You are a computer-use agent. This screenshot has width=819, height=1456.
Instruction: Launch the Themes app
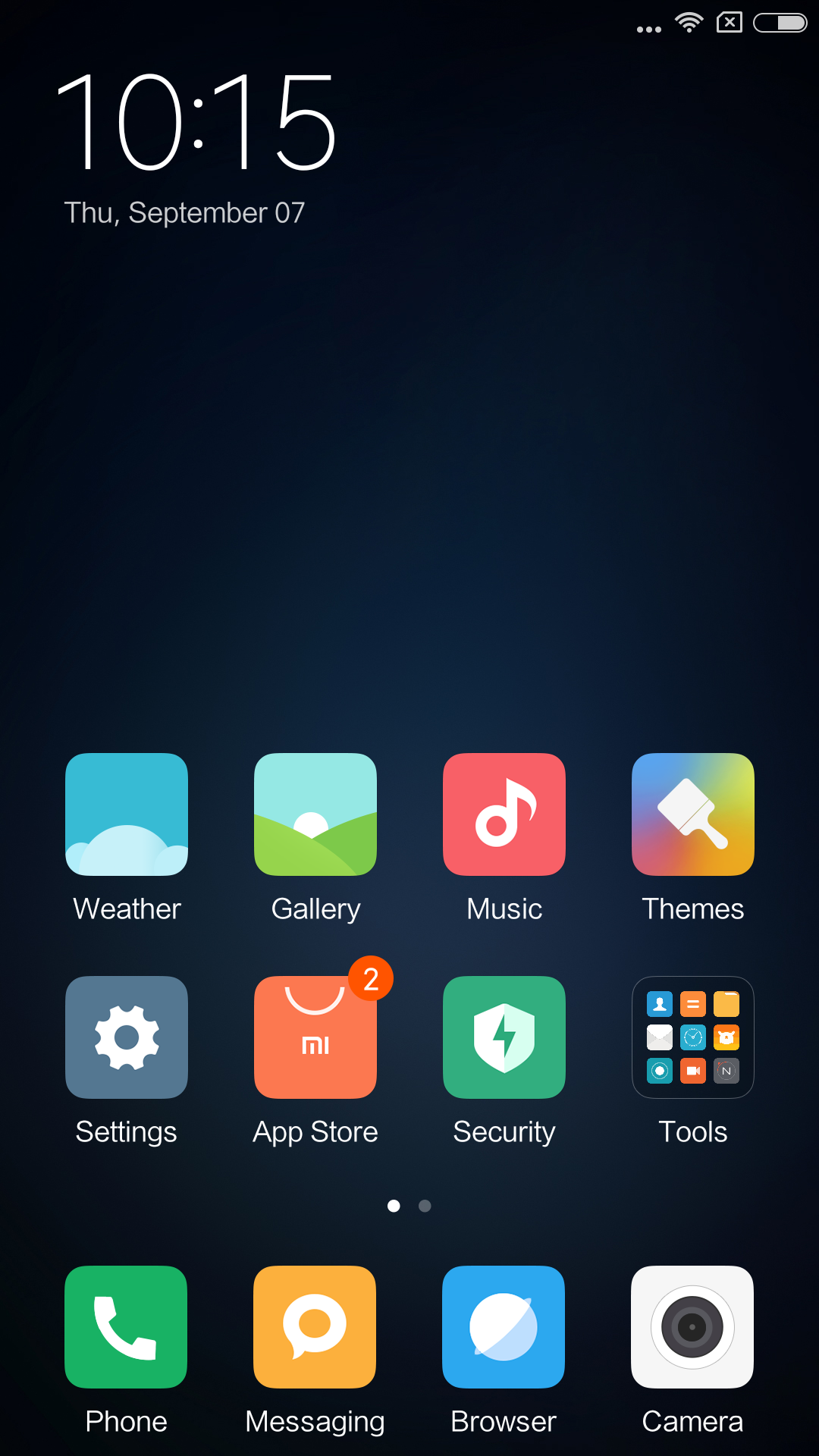pos(693,814)
